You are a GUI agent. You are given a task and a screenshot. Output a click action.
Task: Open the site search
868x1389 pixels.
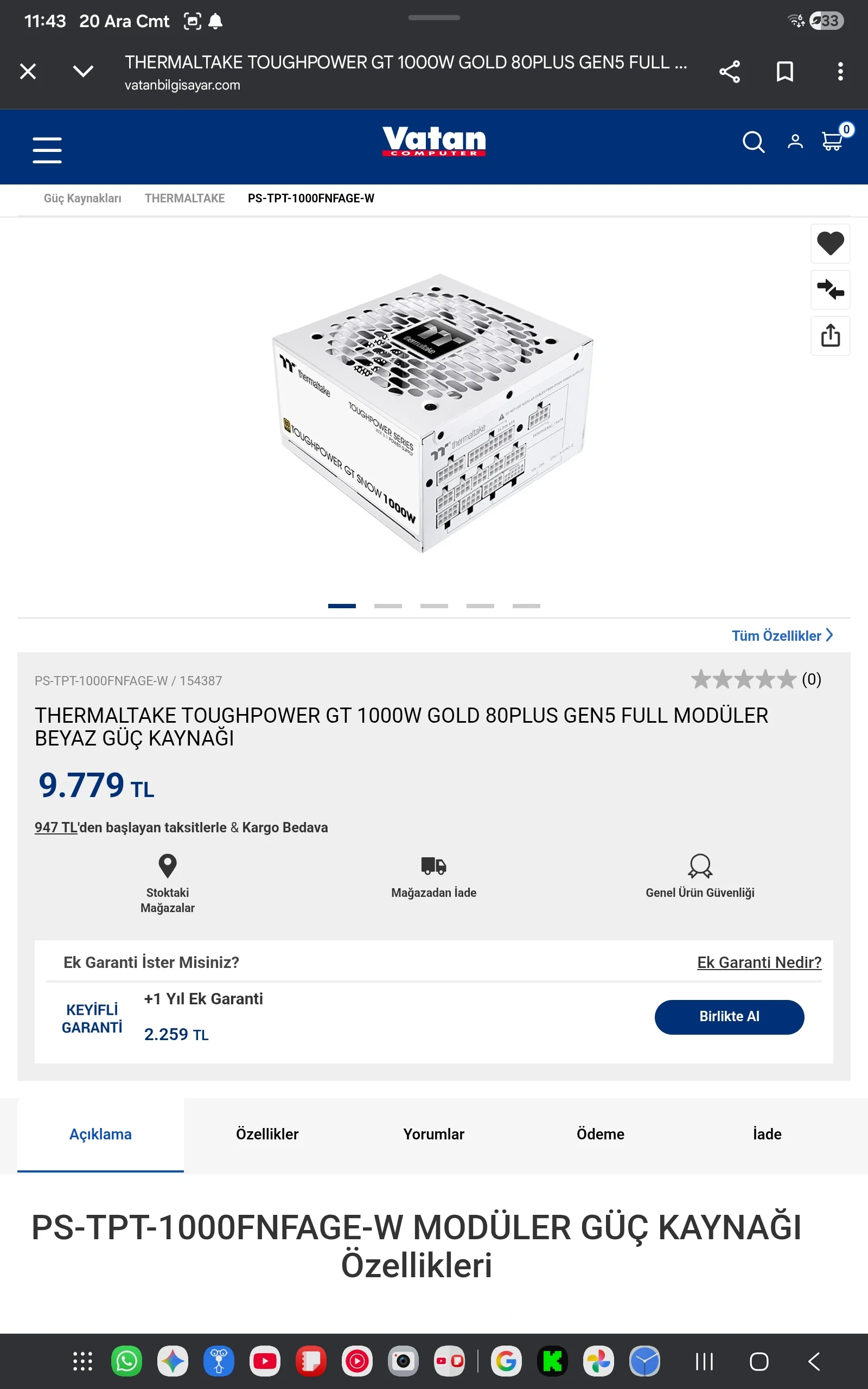(753, 142)
